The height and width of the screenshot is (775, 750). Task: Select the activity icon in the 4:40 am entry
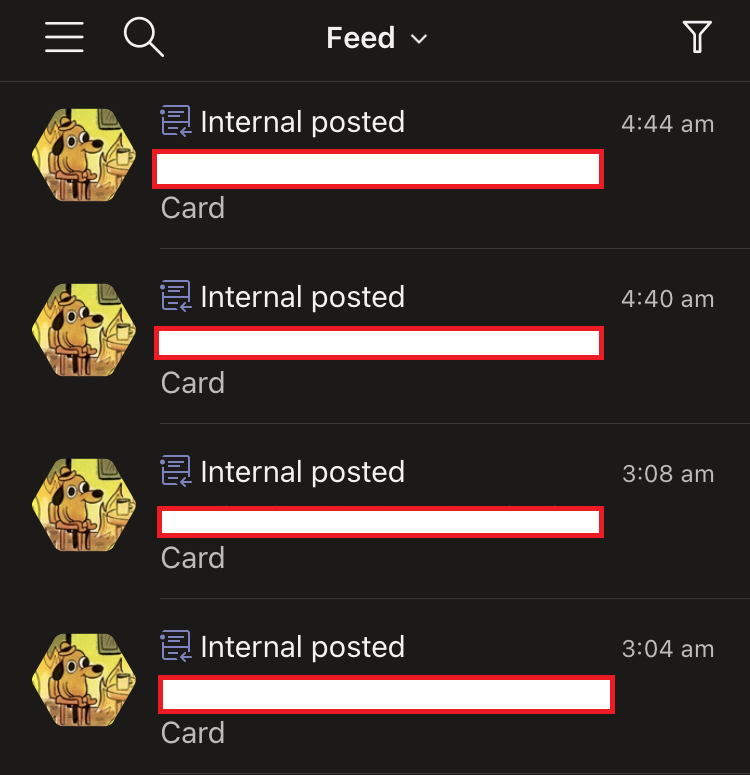[175, 295]
